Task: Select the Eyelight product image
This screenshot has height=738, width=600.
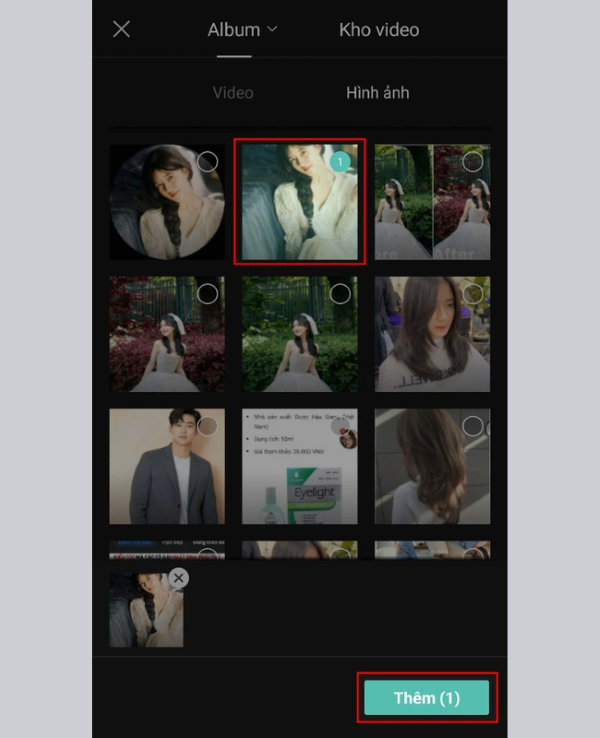Action: [299, 466]
